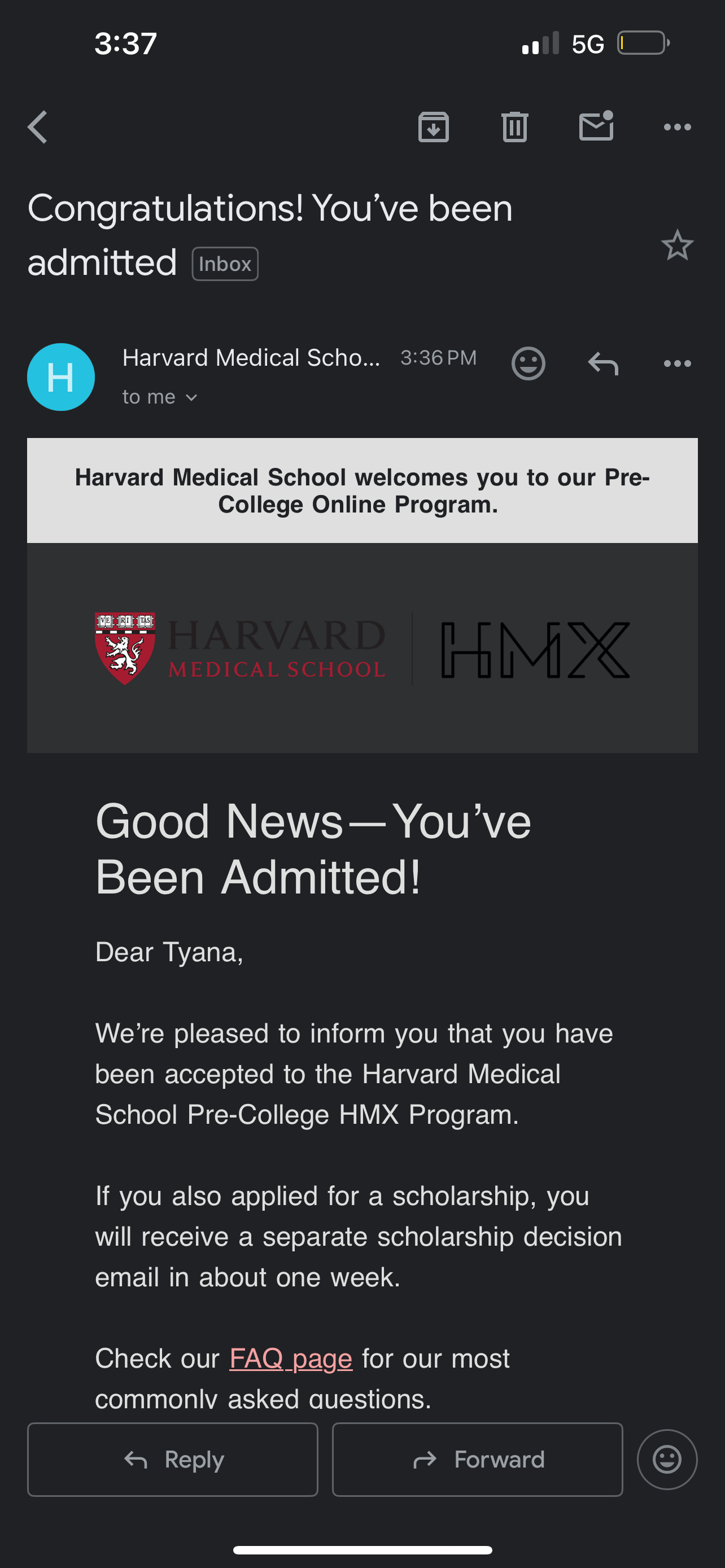Viewport: 725px width, 1568px height.
Task: Delete this email with the trash icon
Action: [514, 127]
